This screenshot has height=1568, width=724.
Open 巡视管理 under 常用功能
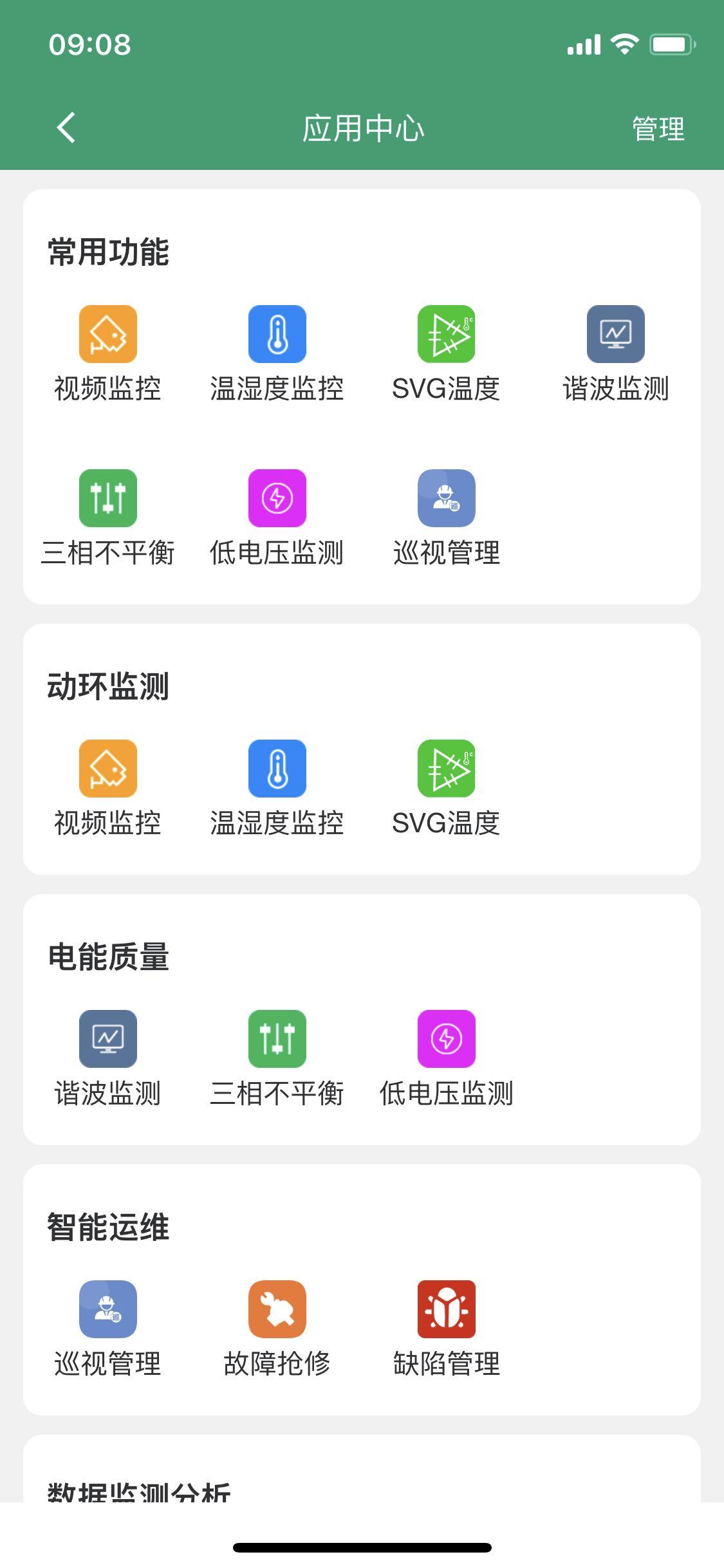(447, 499)
